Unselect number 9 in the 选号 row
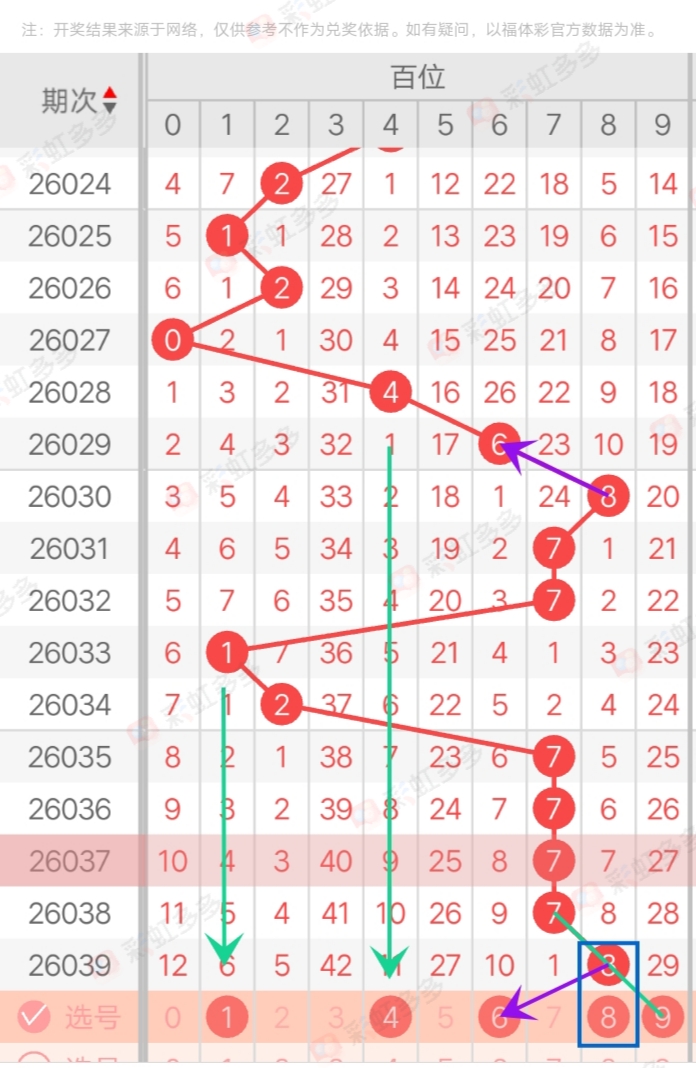The image size is (696, 1068). pos(662,1018)
